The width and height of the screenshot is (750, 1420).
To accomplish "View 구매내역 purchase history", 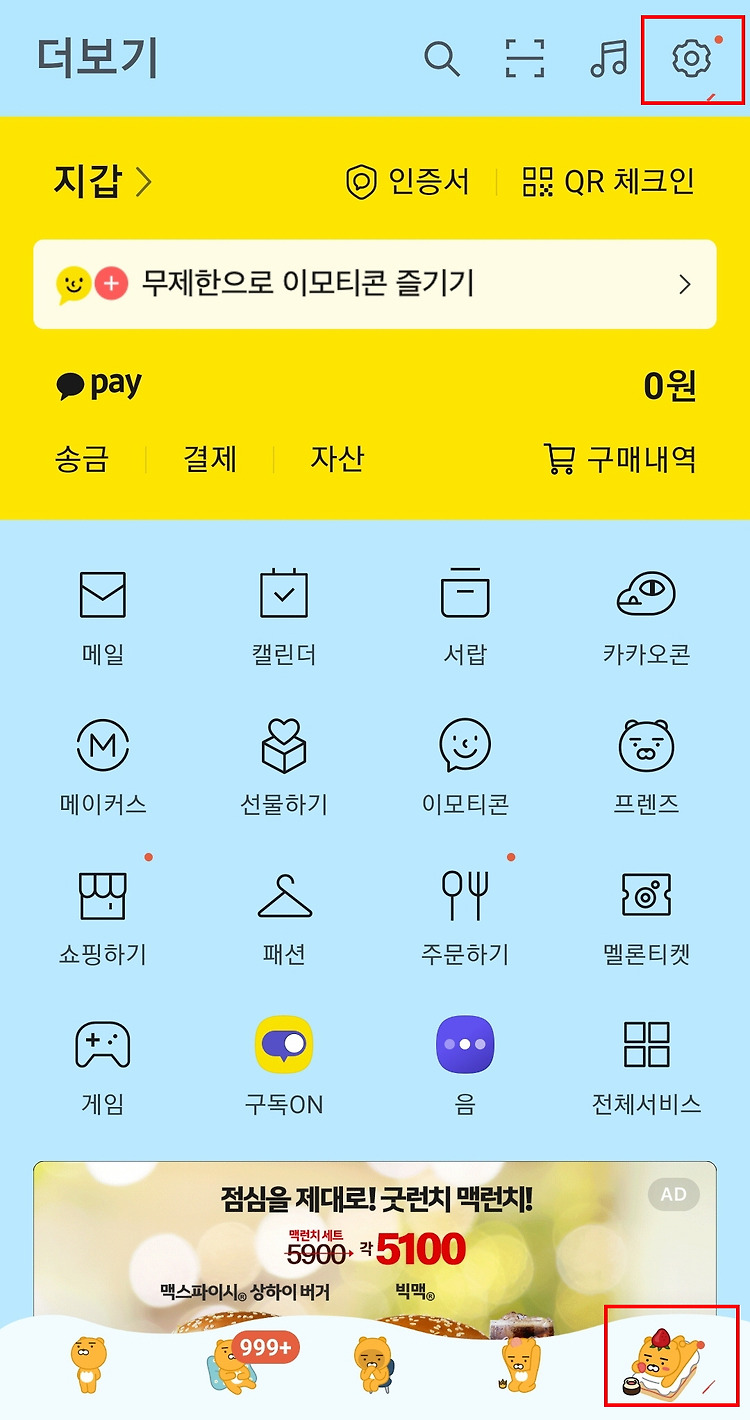I will click(x=619, y=459).
